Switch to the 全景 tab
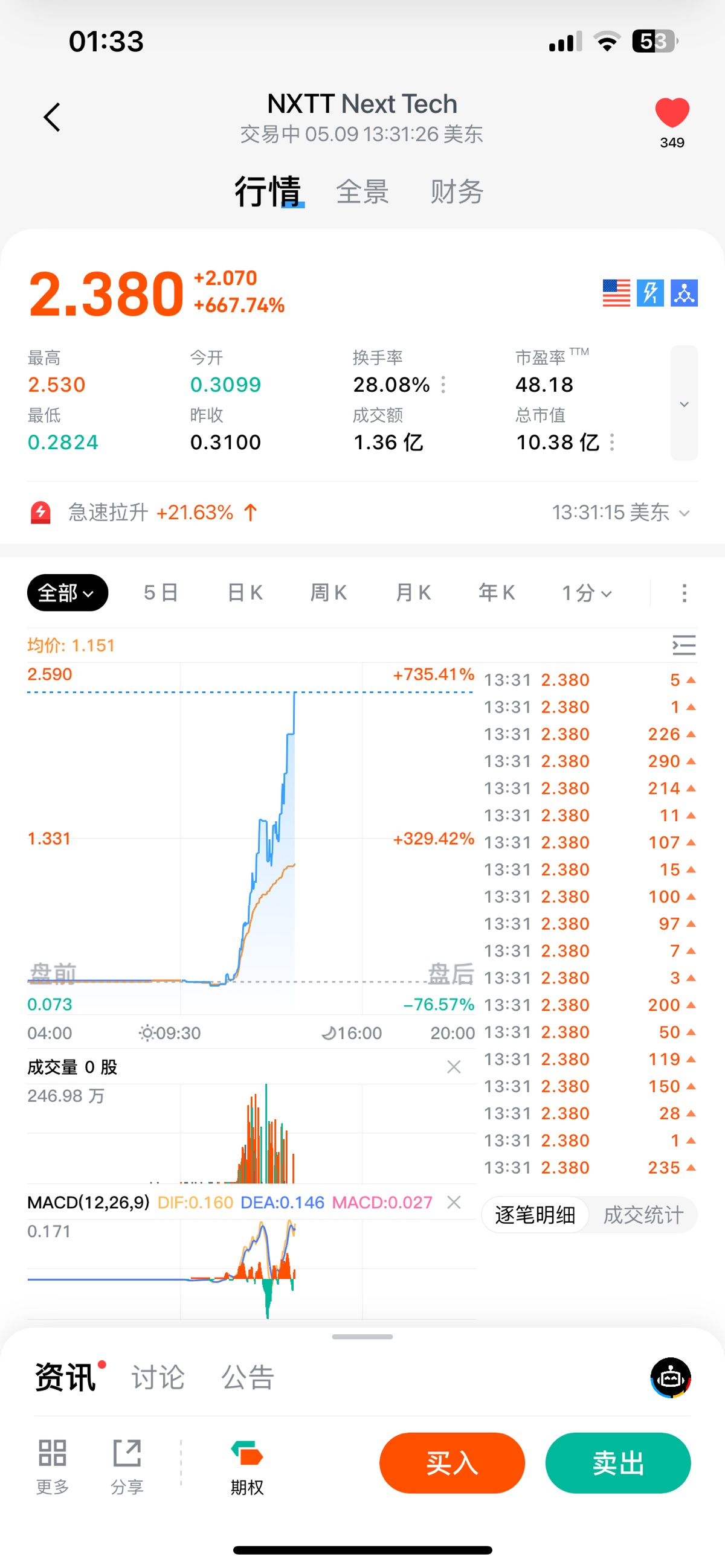The height and width of the screenshot is (1568, 725). (362, 192)
